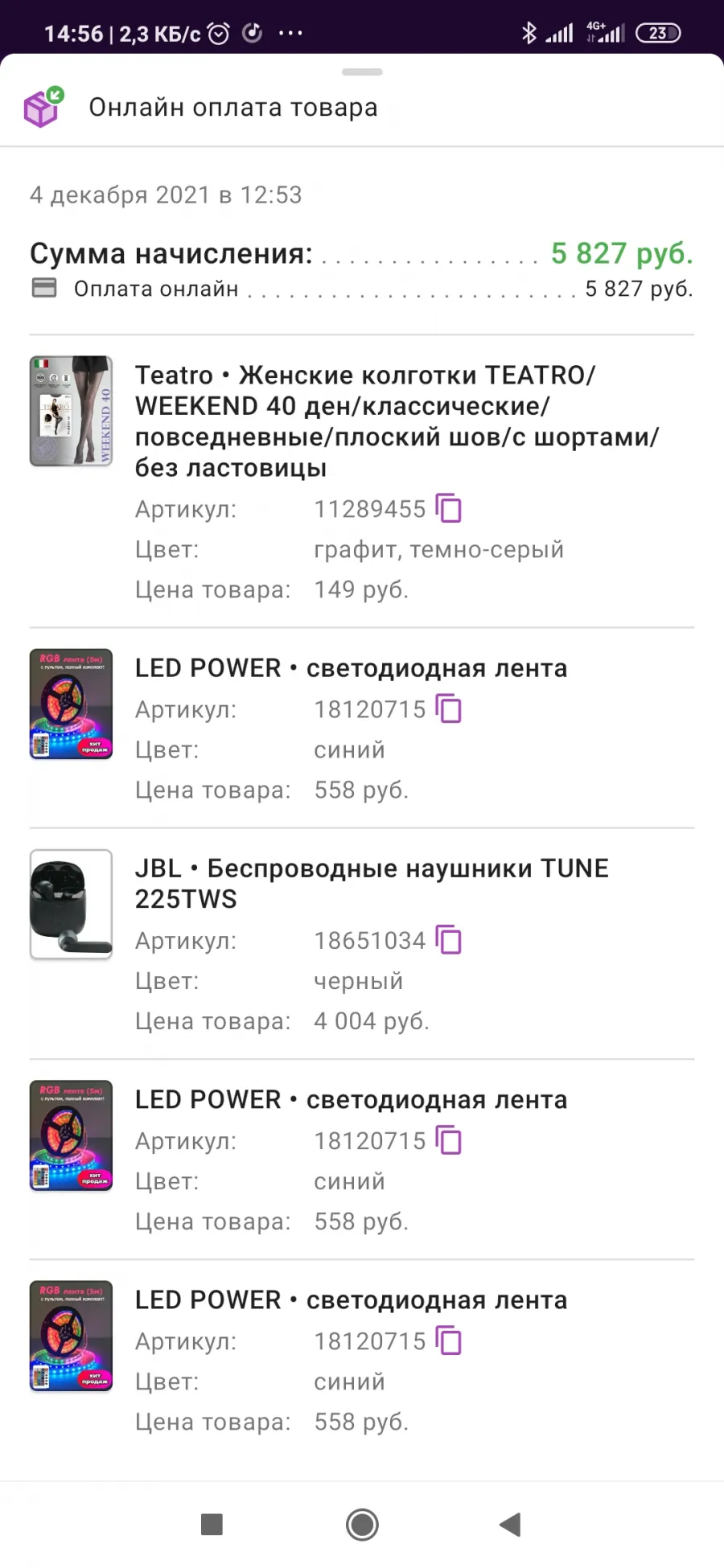
Task: Go to the home screen
Action: point(362,1524)
